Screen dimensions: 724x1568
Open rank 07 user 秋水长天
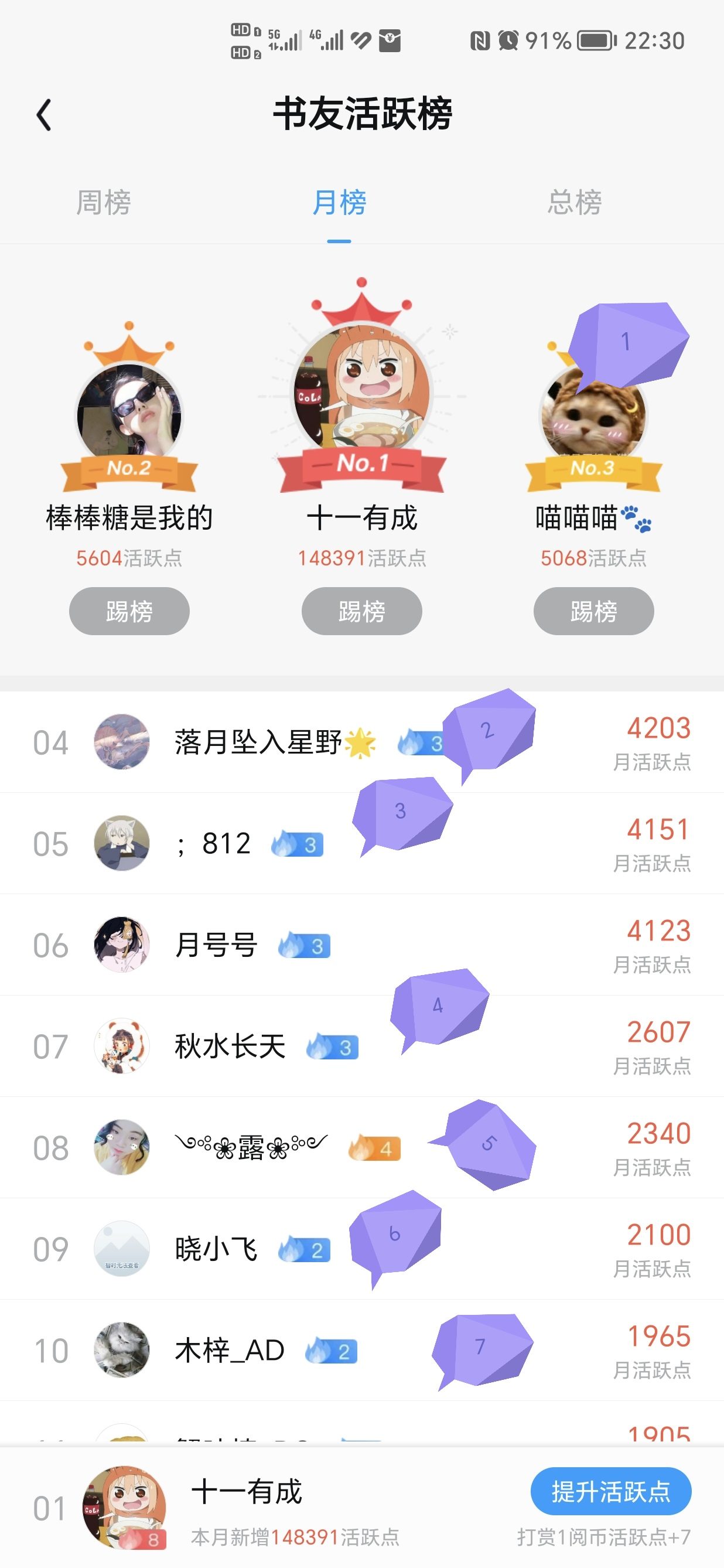click(x=362, y=1047)
